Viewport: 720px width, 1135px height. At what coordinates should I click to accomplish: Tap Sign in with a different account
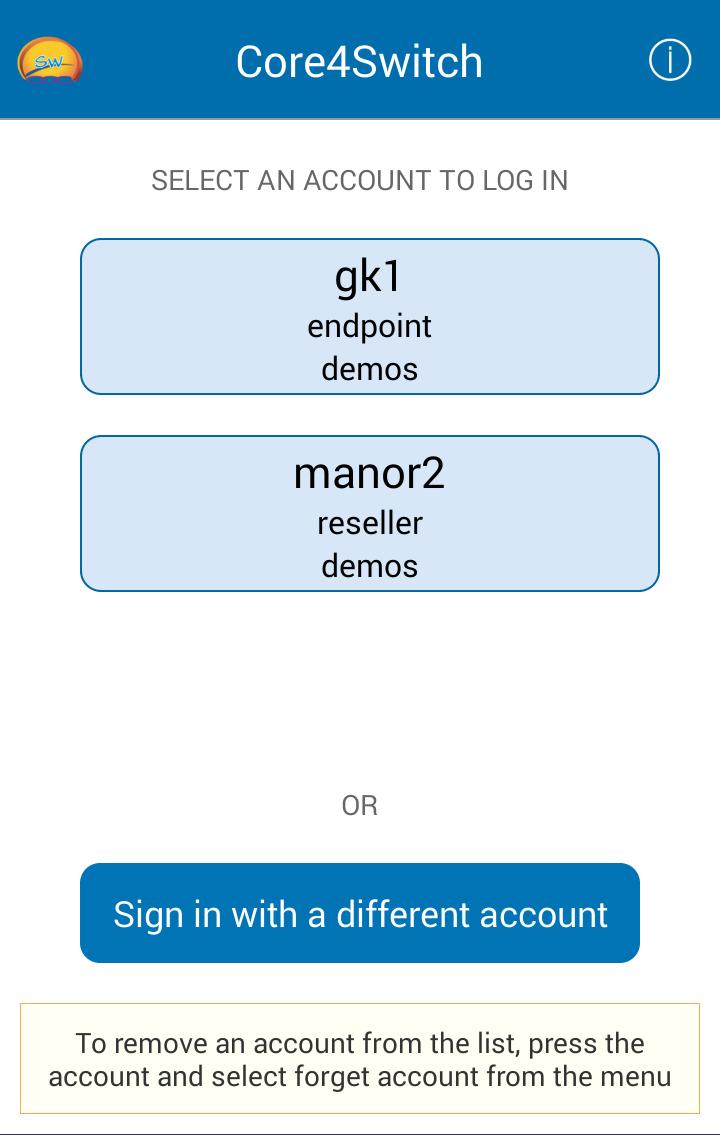click(360, 913)
